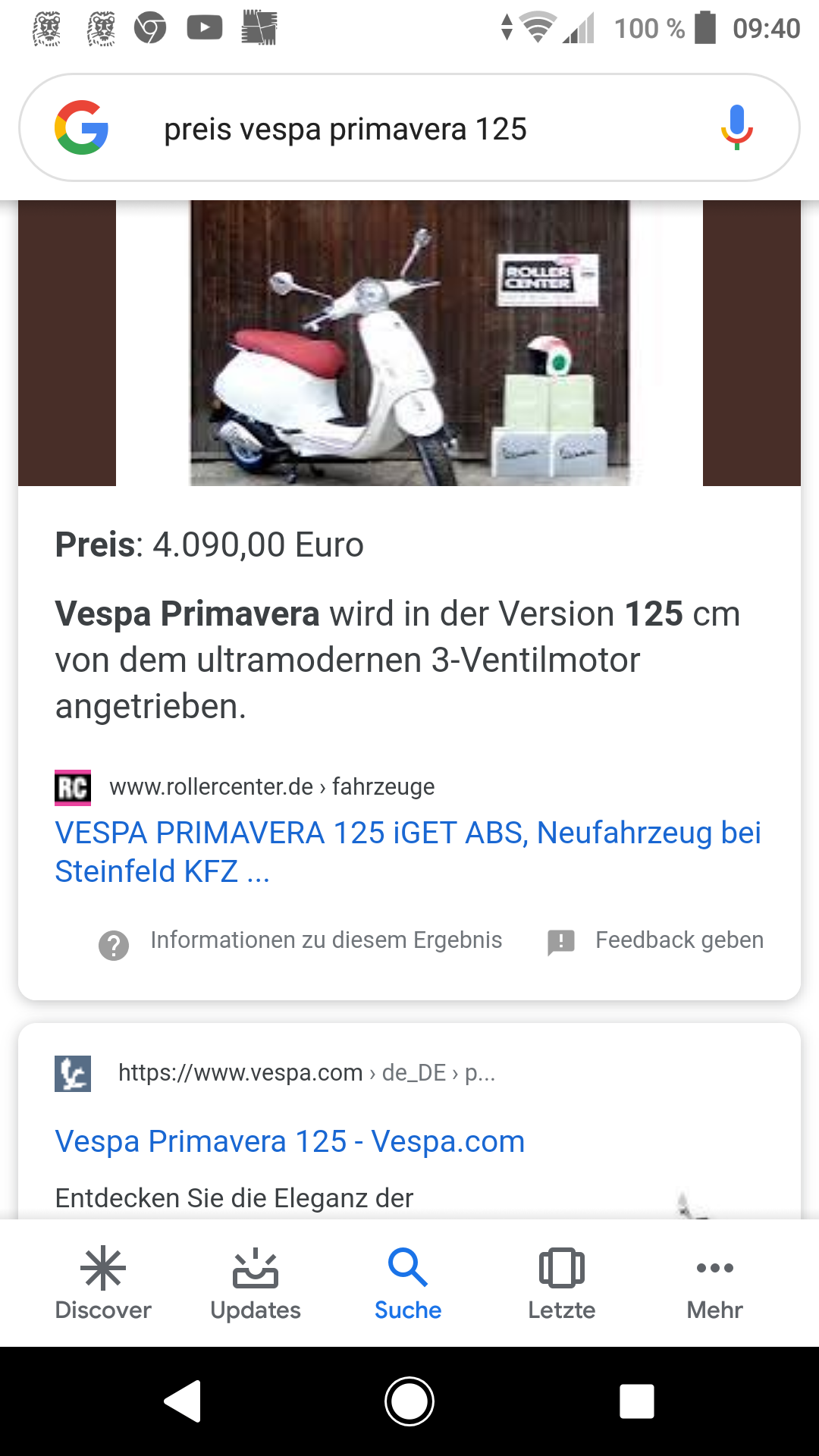Image resolution: width=819 pixels, height=1456 pixels.
Task: Open the Letzte tab
Action: coord(561,1283)
